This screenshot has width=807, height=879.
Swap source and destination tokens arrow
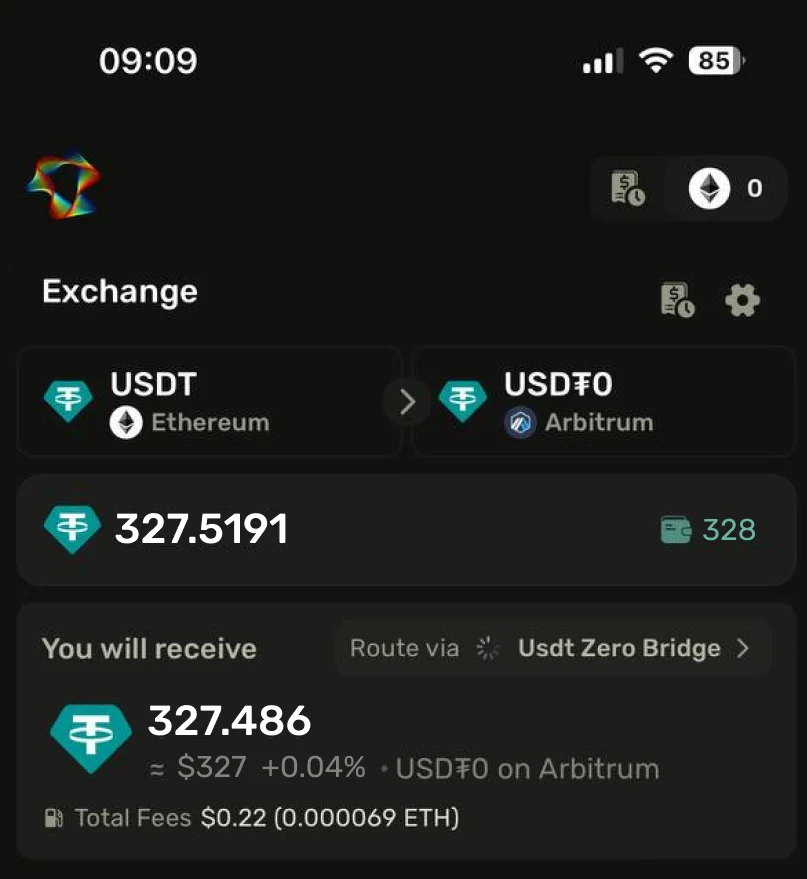407,402
